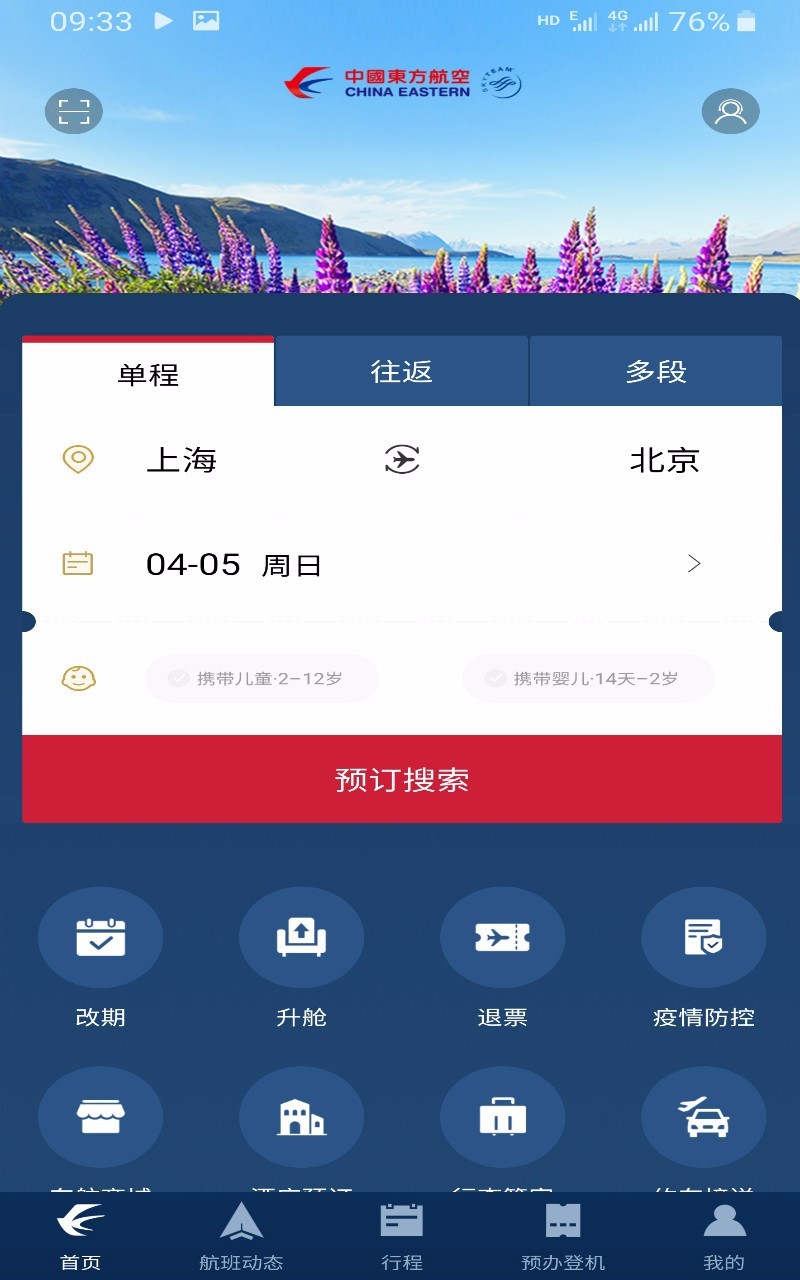
Task: Open the user profile icon
Action: pos(730,111)
